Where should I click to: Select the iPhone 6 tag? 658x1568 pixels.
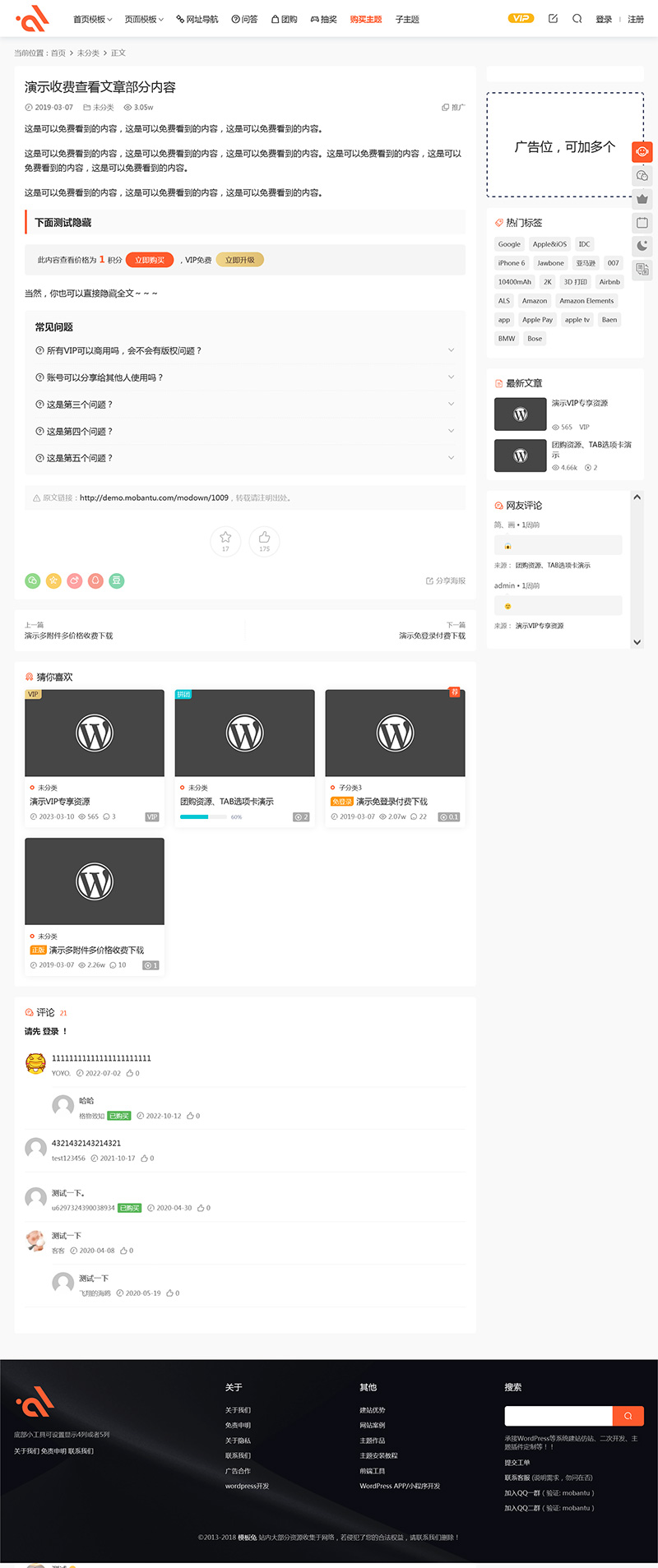[x=511, y=263]
